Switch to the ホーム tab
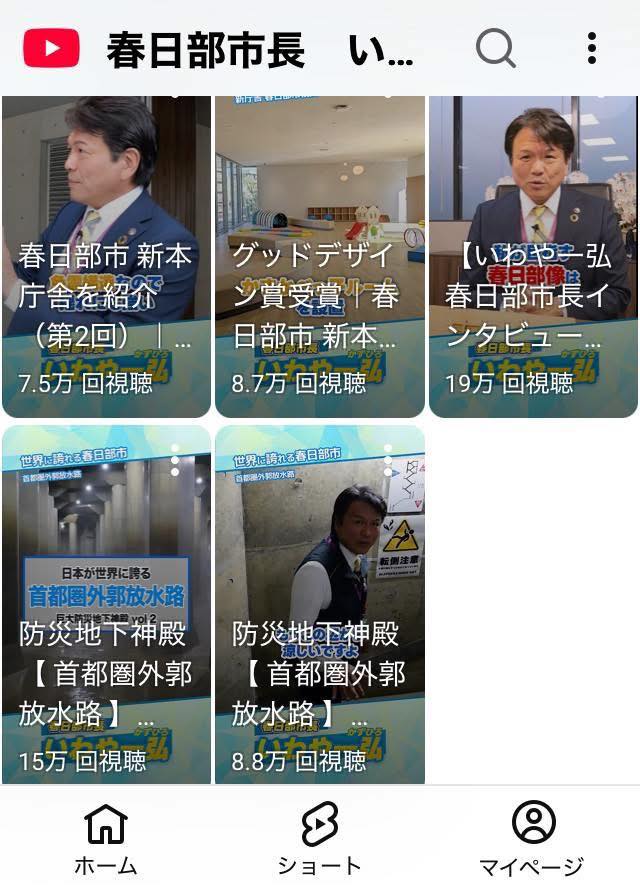Viewport: 640px width, 889px height. (106, 838)
